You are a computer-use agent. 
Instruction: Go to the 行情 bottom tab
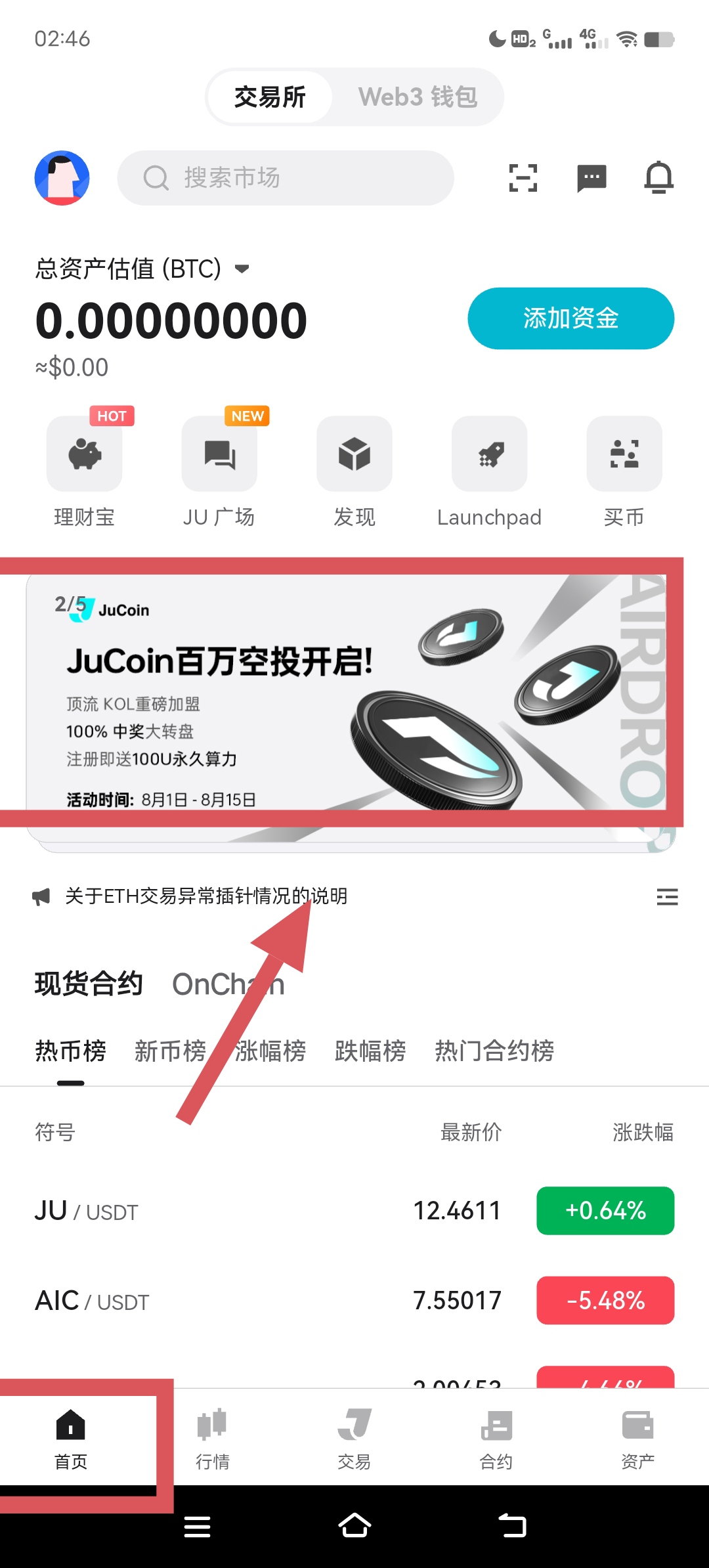[x=213, y=1438]
